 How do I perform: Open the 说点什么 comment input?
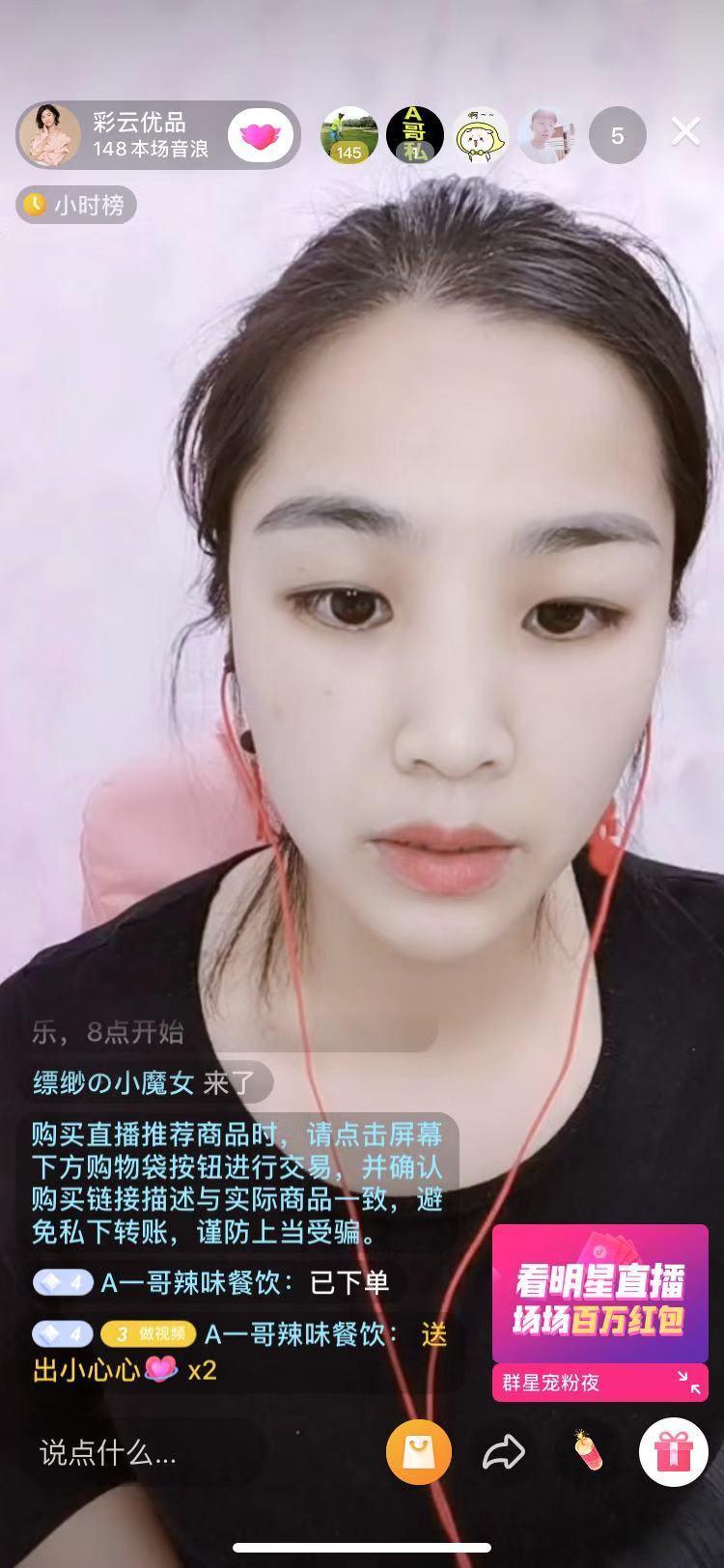pyautogui.click(x=145, y=1452)
